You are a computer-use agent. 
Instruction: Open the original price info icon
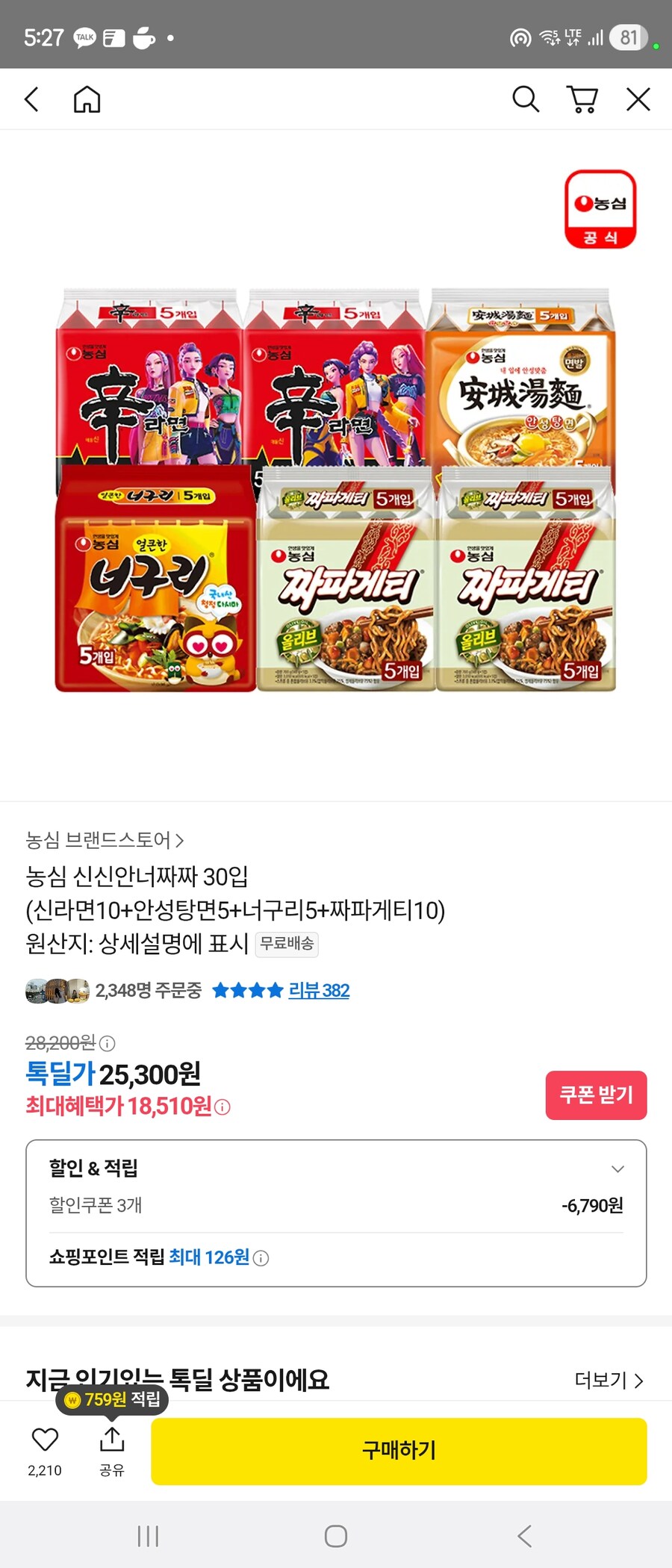106,1043
